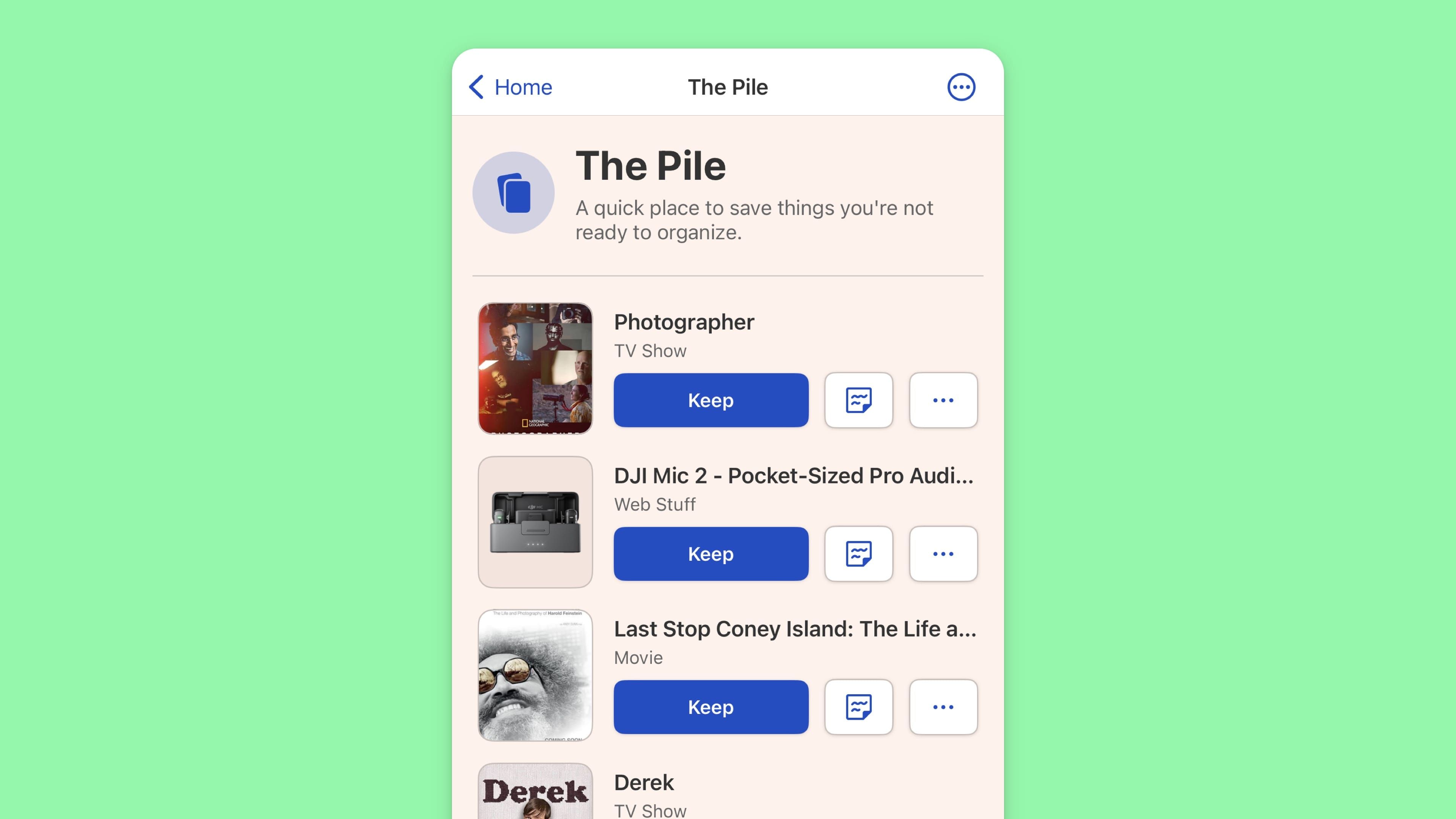Add a note to DJI Mic 2

[x=858, y=554]
